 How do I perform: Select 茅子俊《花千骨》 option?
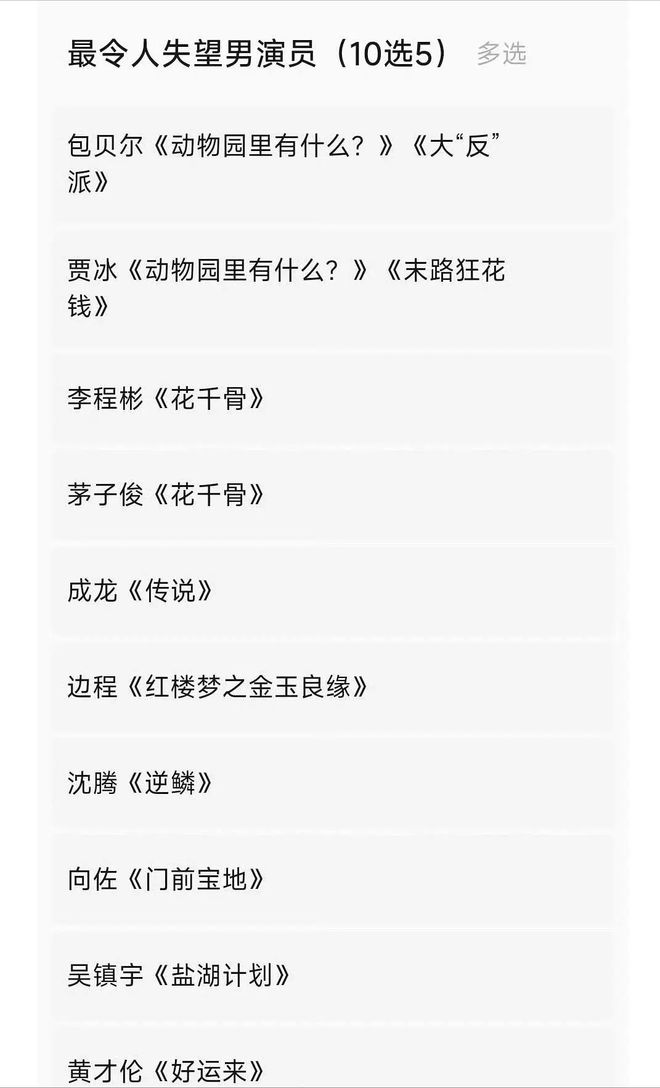(333, 495)
